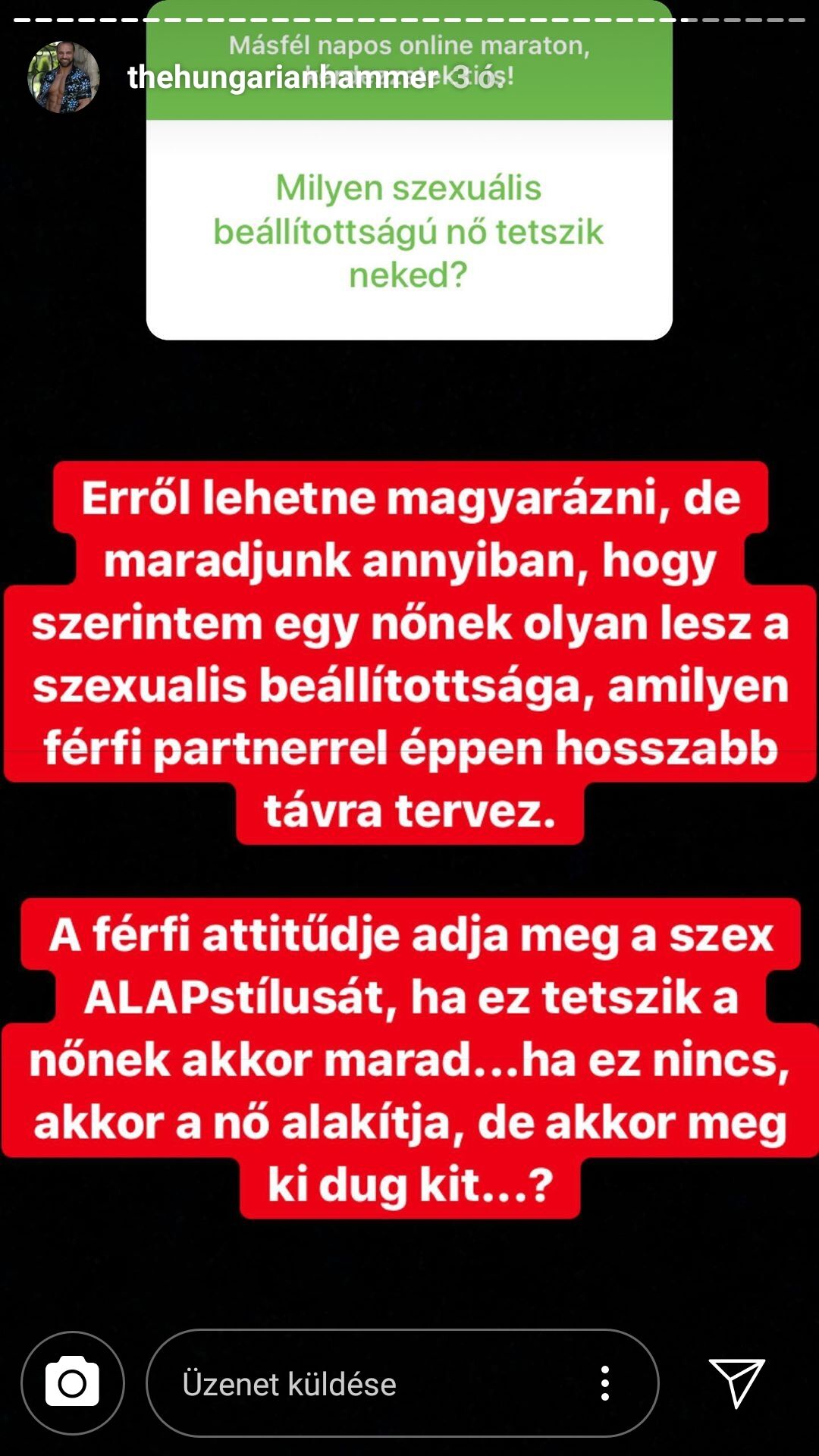
Task: Share story via paper plane icon
Action: click(x=736, y=1382)
